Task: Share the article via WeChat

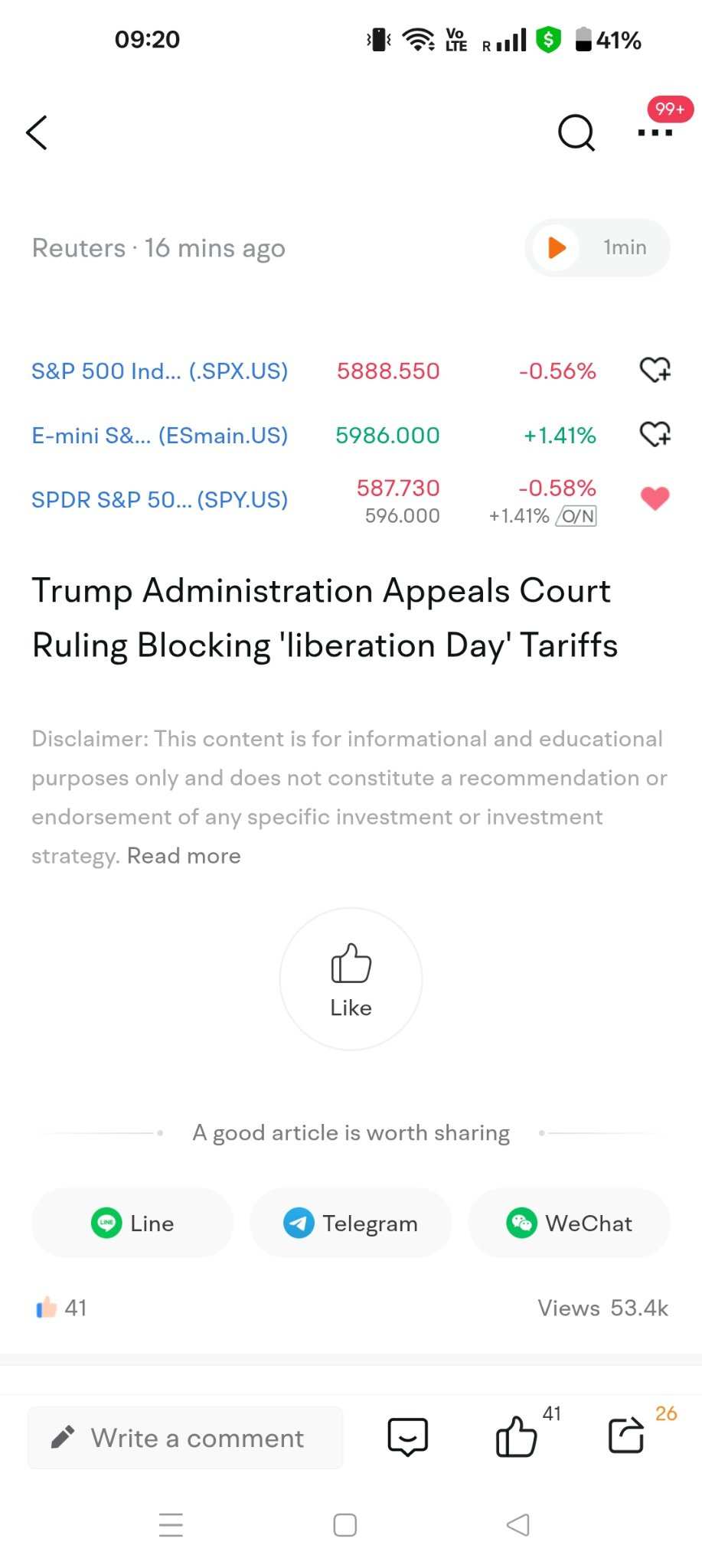Action: point(569,1223)
